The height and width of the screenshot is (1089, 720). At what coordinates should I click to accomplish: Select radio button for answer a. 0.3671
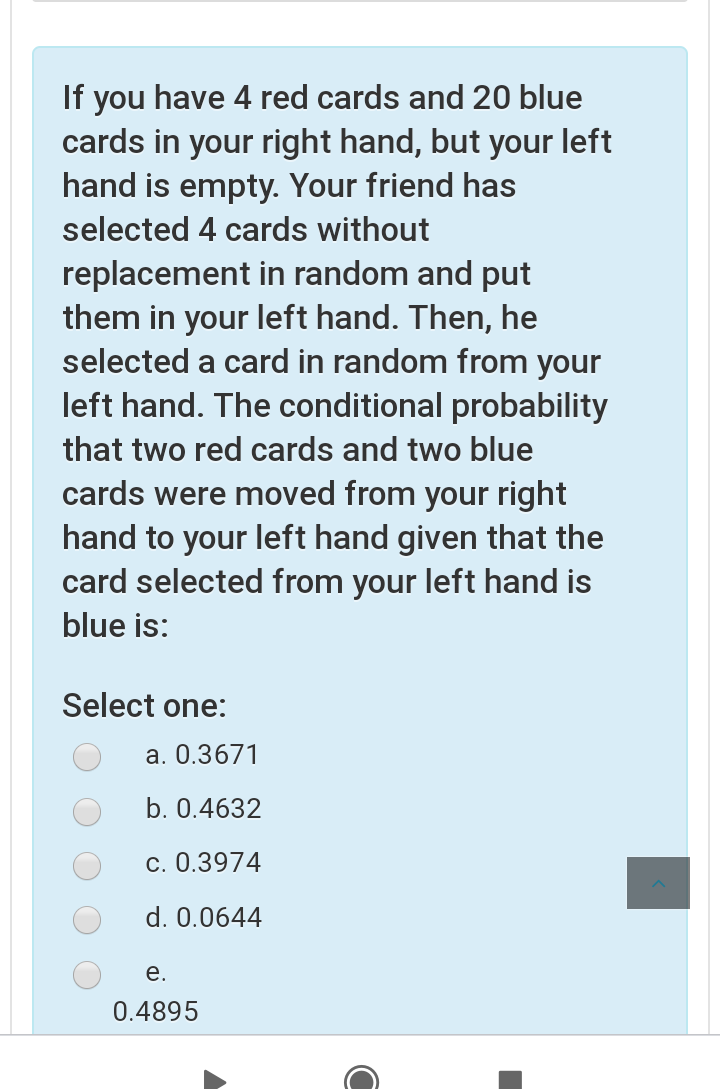[87, 757]
